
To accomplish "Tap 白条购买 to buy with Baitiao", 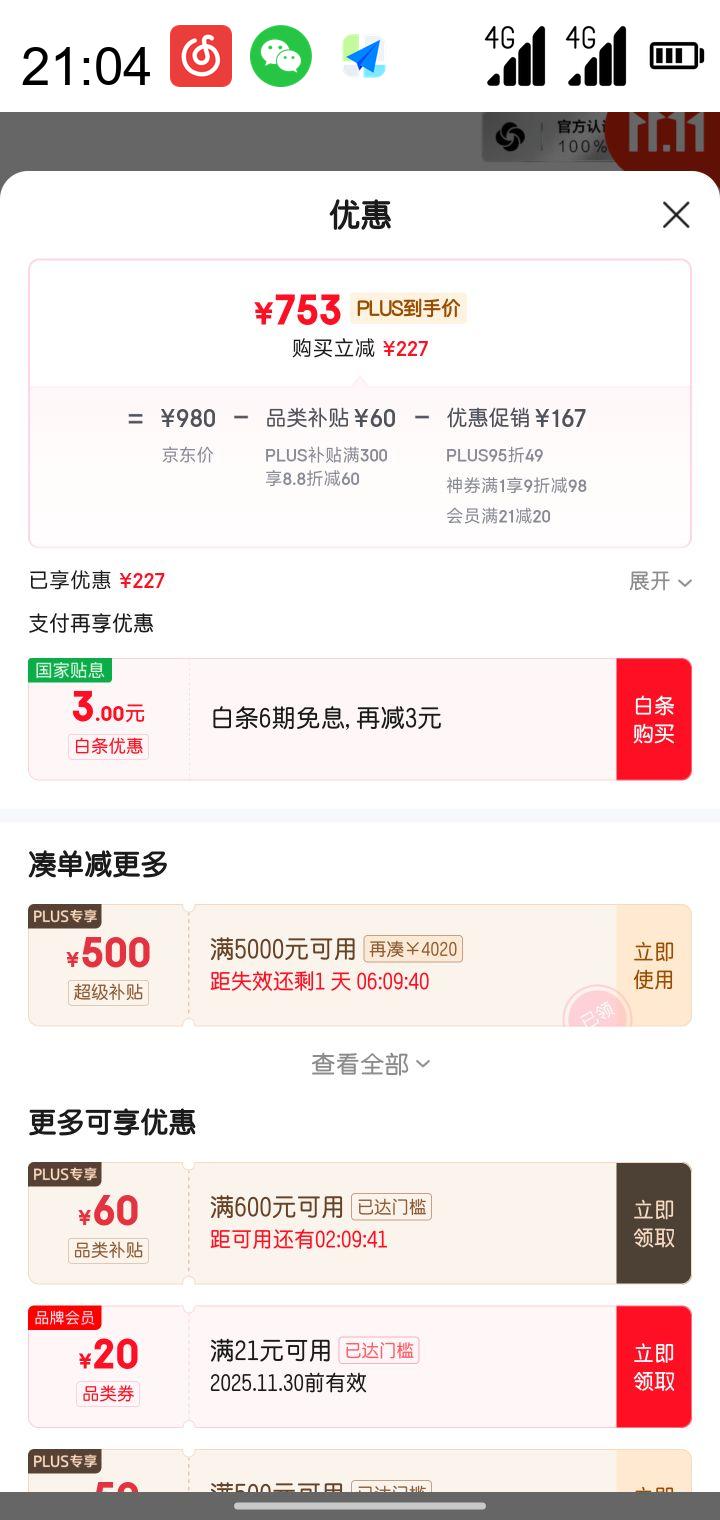I will 654,719.
